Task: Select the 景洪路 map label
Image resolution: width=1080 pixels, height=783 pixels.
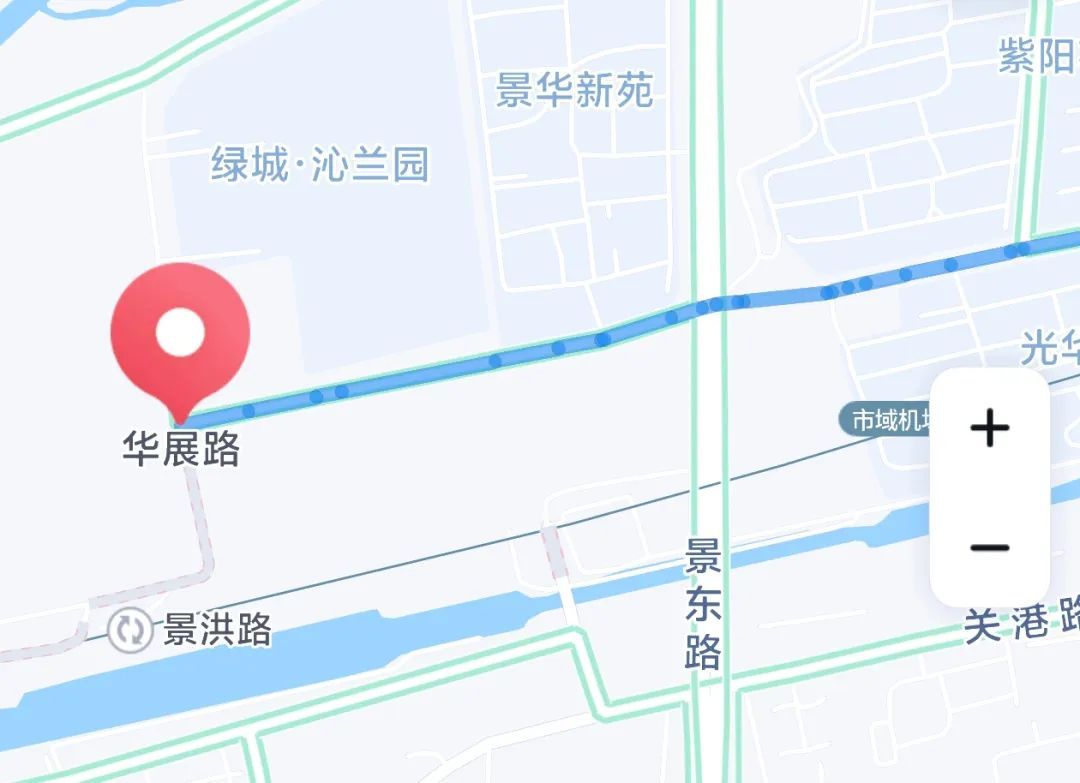Action: click(x=216, y=630)
